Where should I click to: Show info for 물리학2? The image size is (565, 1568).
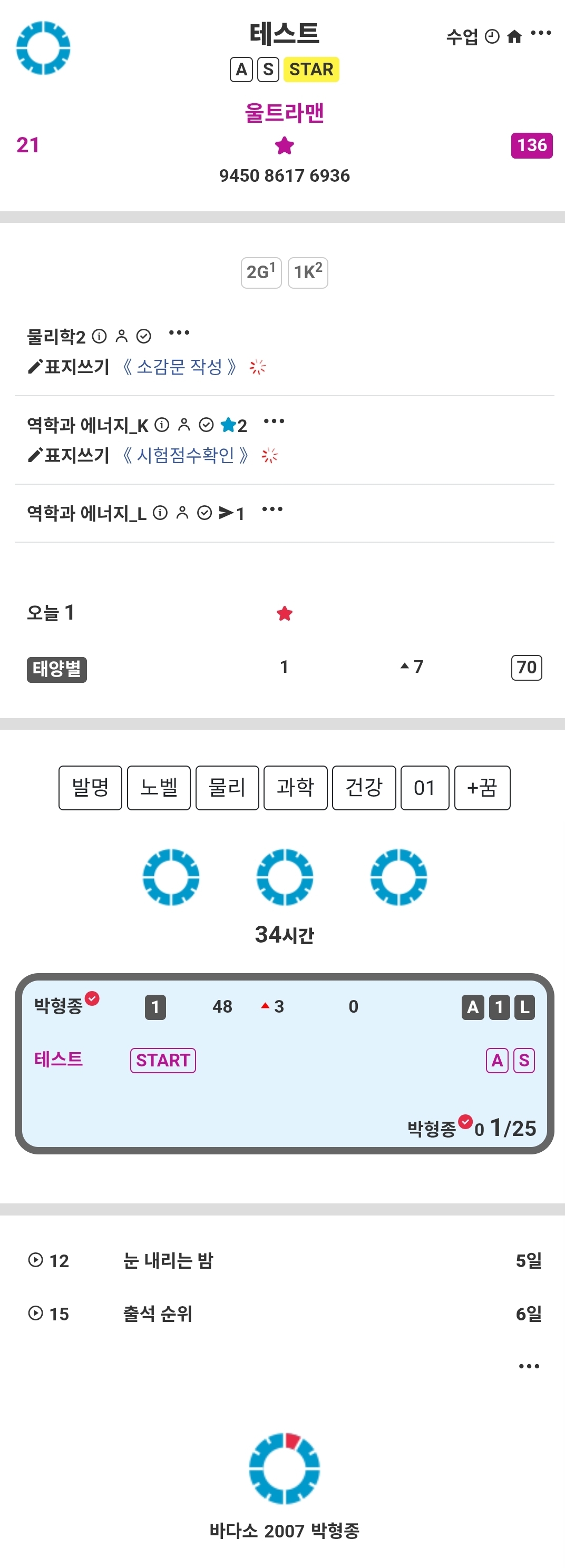(x=99, y=336)
